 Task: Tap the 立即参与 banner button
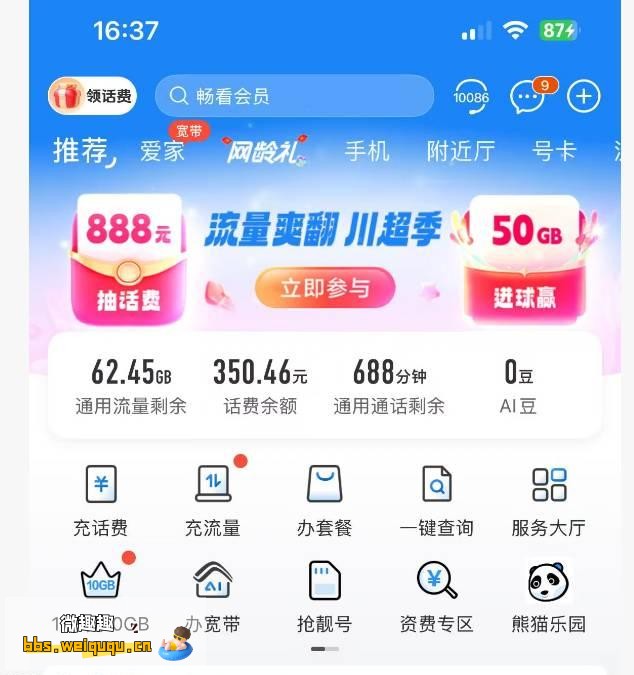point(325,289)
